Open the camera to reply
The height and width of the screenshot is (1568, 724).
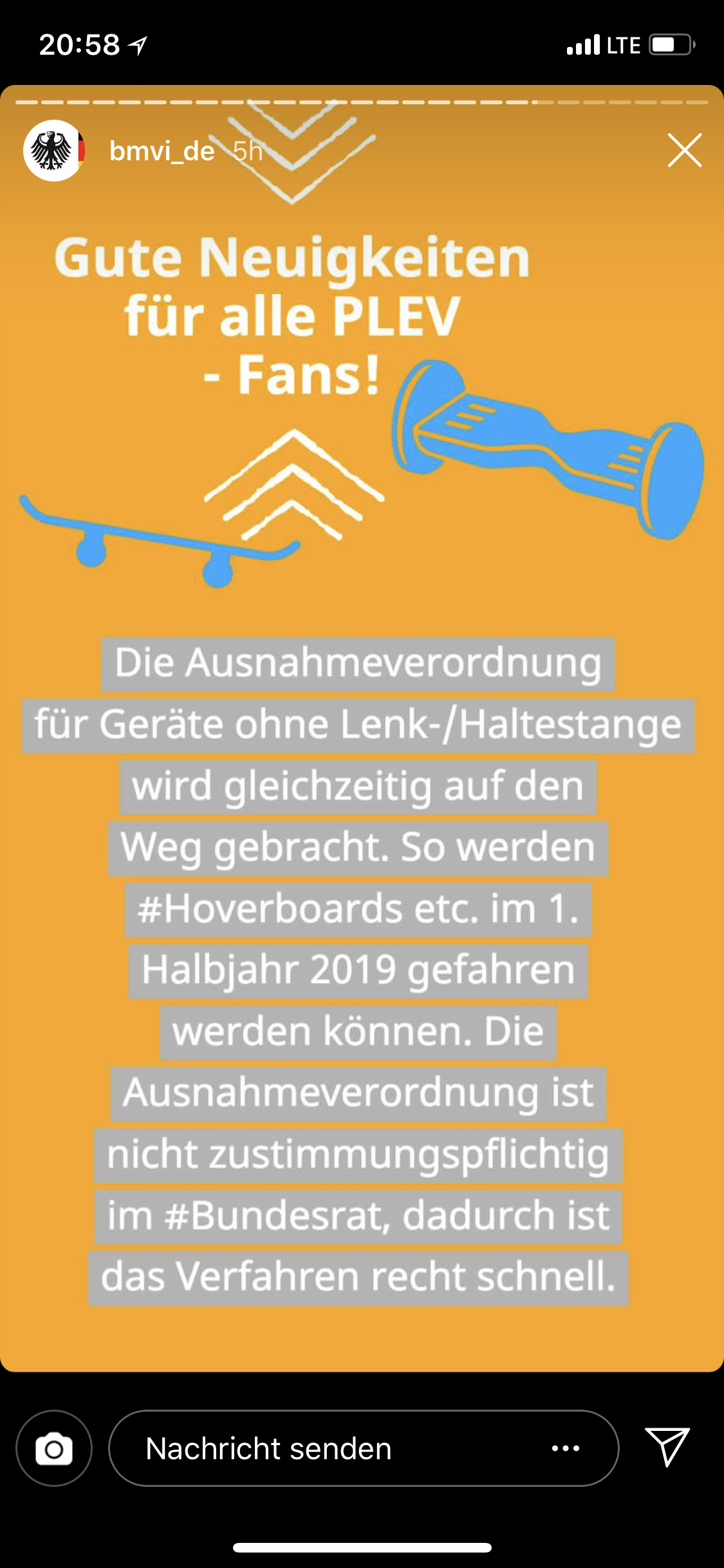pyautogui.click(x=54, y=1448)
